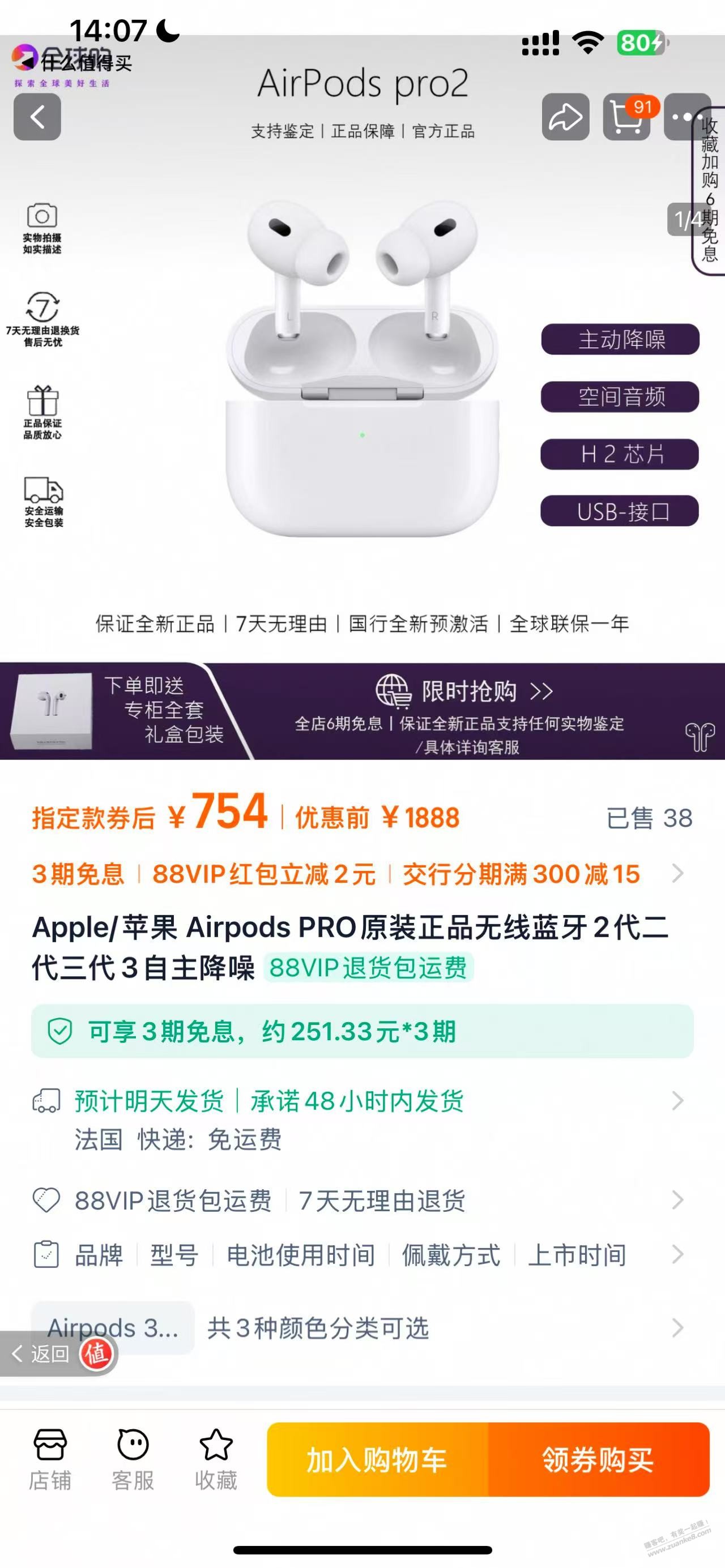725x1568 pixels.
Task: Visit the 店铺 store page
Action: [x=50, y=1459]
